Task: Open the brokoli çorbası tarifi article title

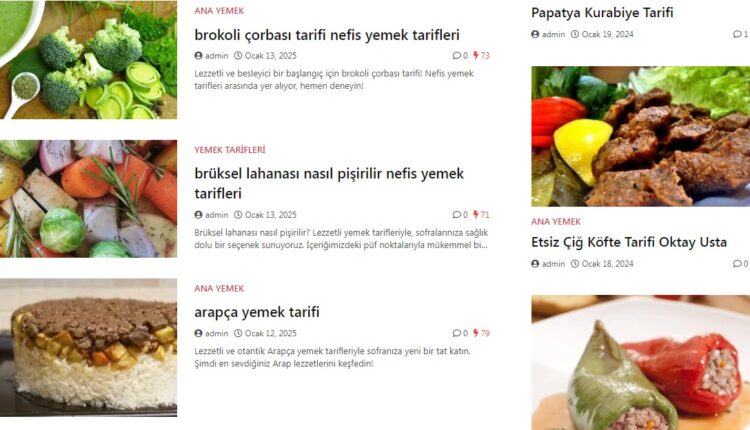Action: pos(327,35)
